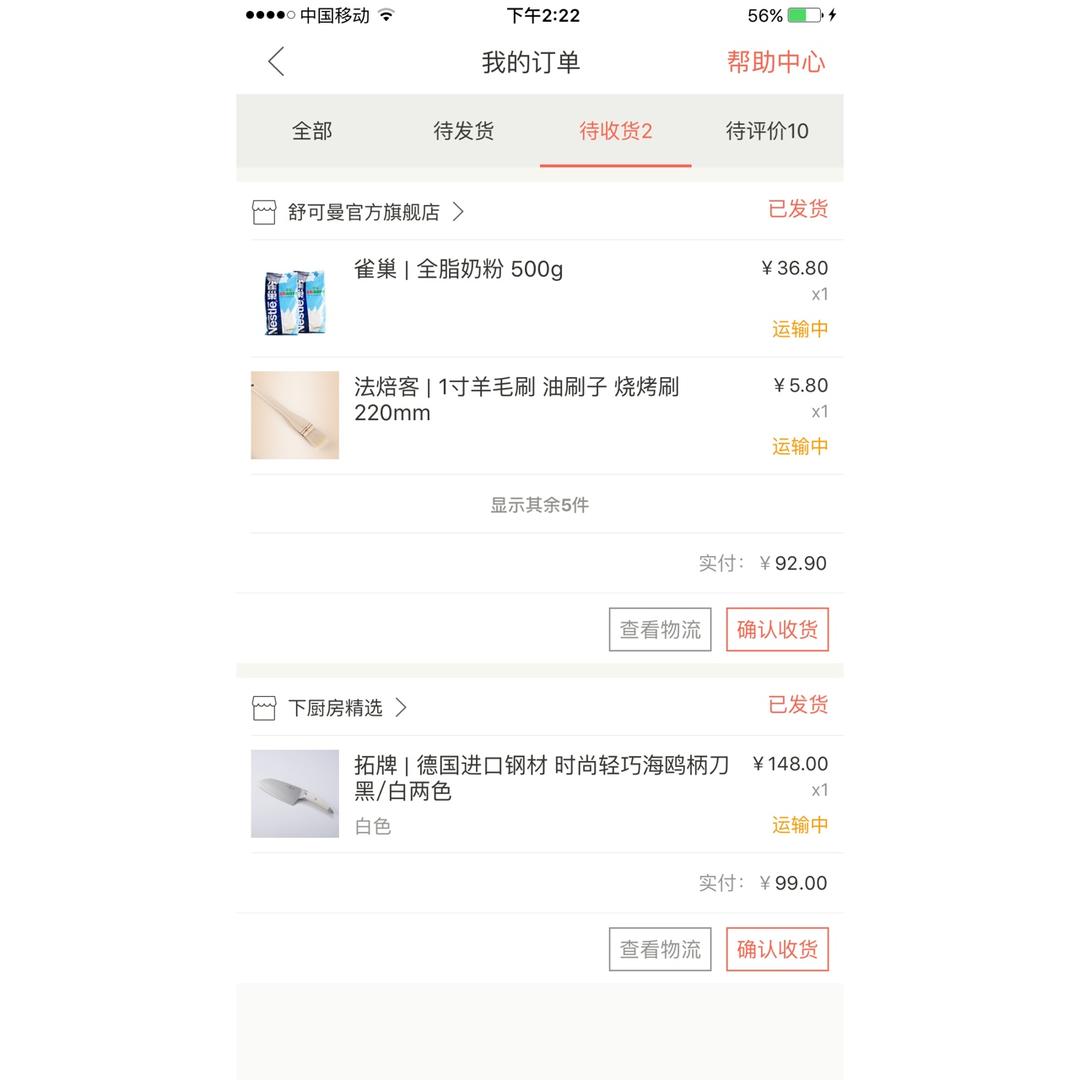1080x1080 pixels.
Task: Tap 确认收货 for the ¥99.00 order
Action: click(x=777, y=949)
